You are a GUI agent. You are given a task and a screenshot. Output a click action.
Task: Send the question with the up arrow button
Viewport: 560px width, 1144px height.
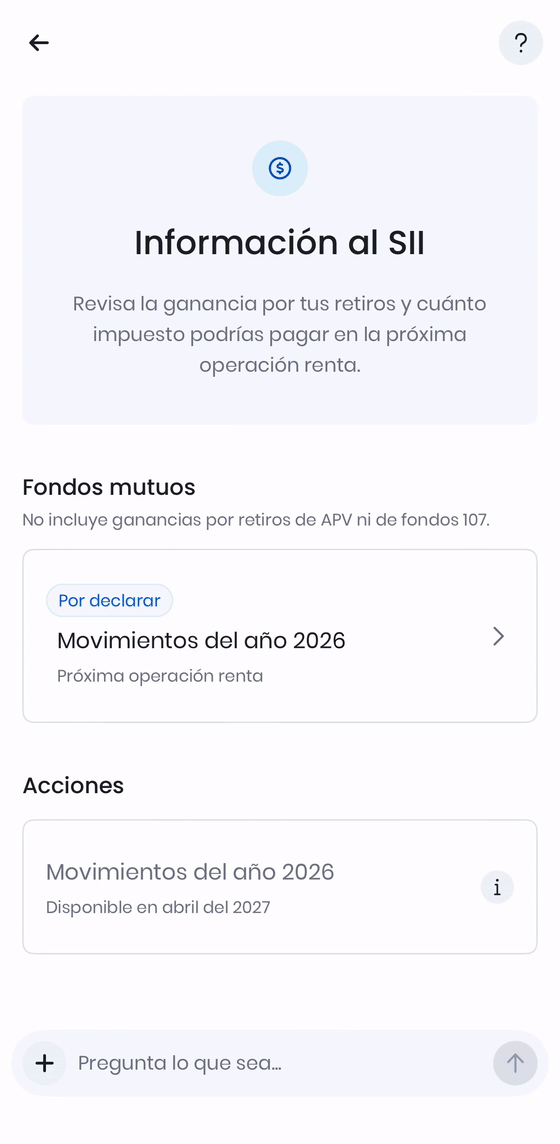coord(515,1063)
